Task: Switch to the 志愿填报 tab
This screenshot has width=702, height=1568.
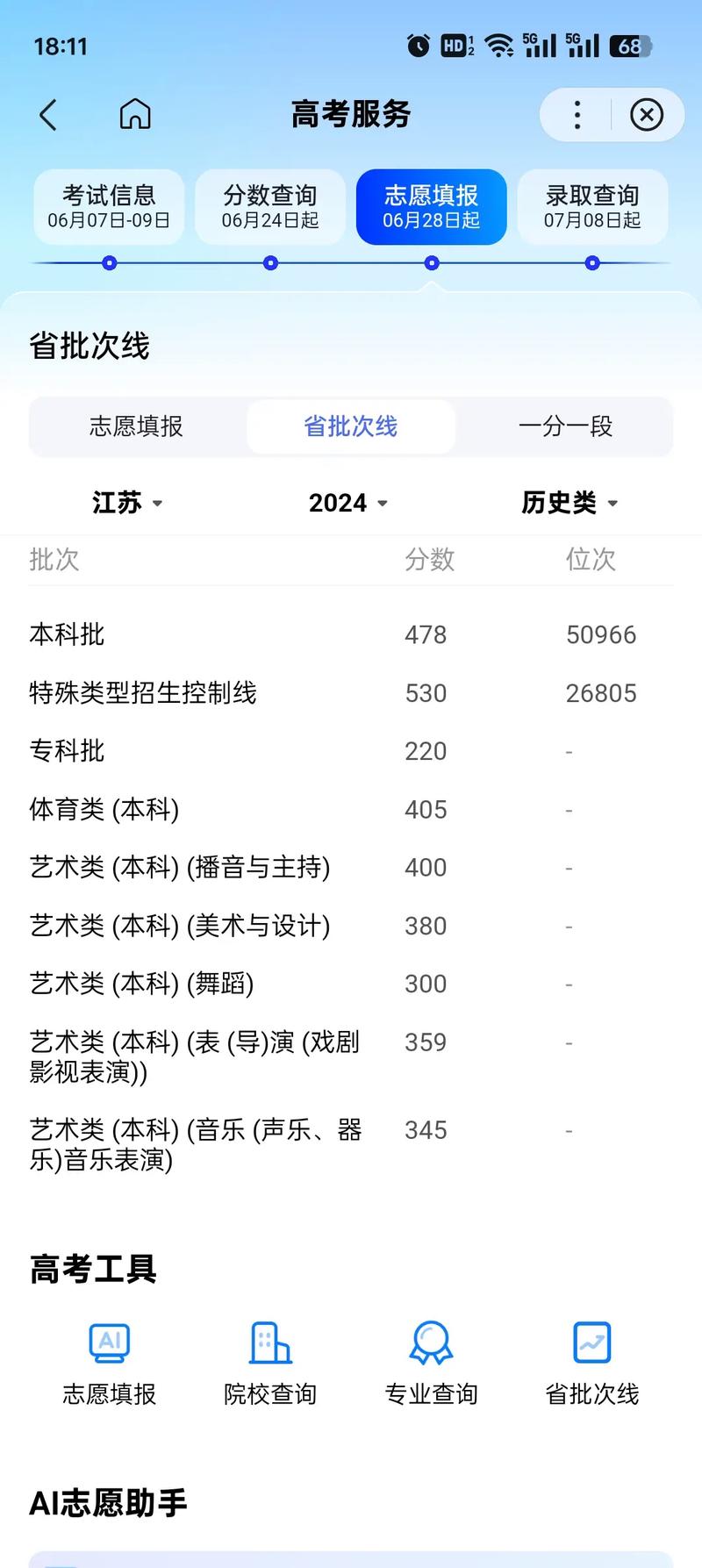Action: click(136, 427)
